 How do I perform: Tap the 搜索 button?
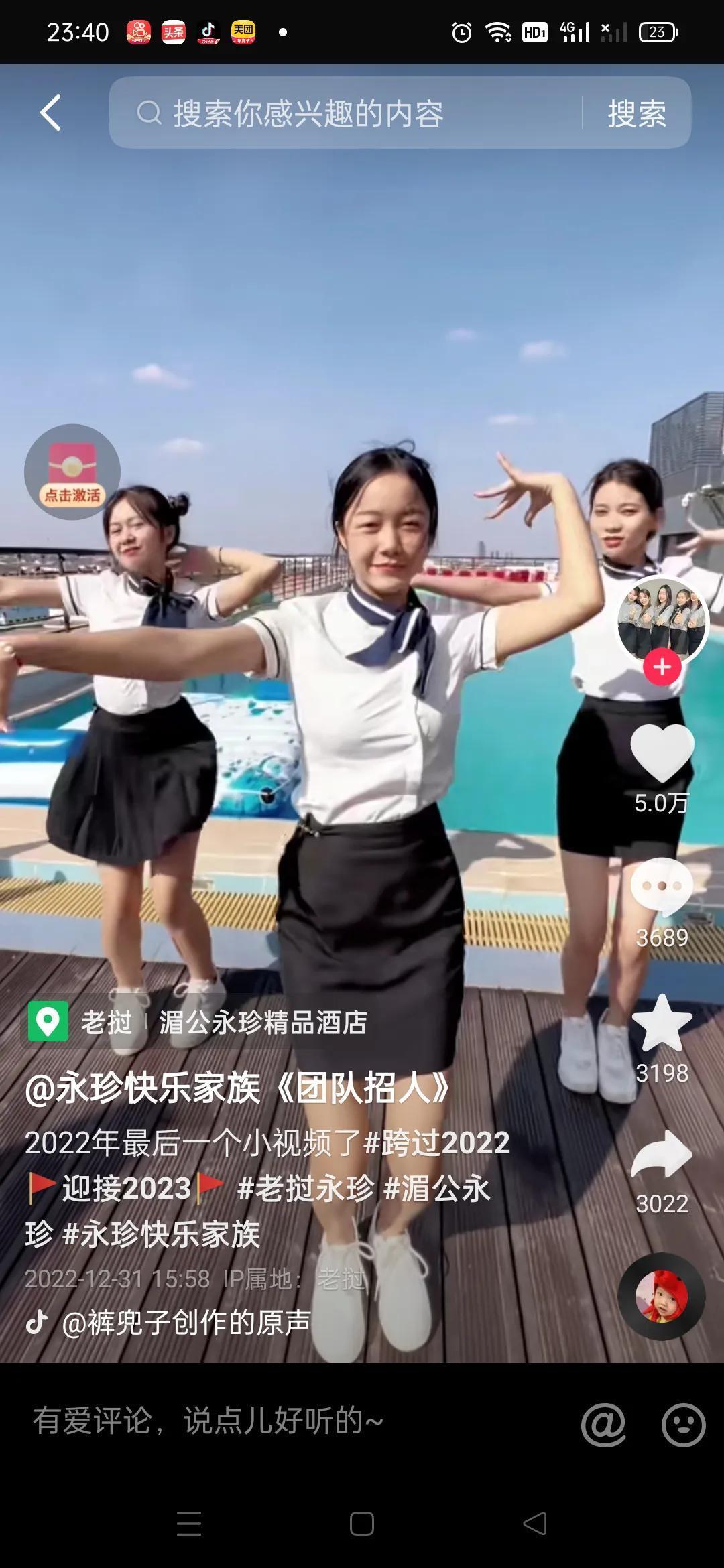tap(636, 113)
